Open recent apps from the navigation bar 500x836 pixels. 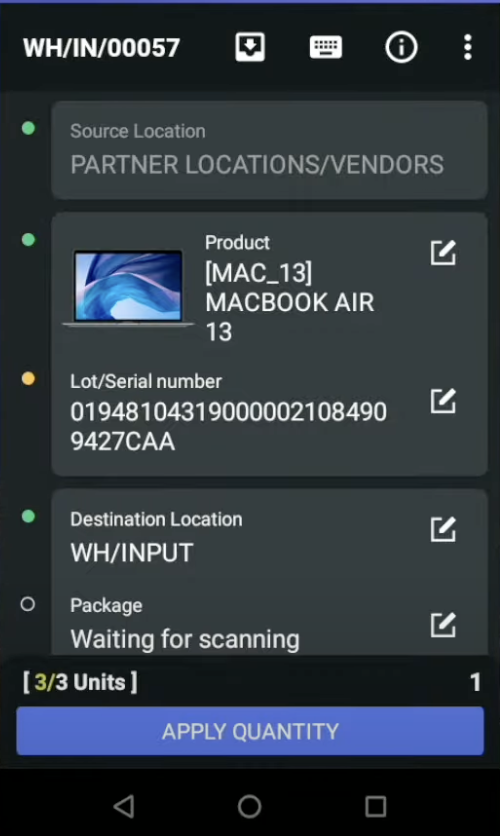point(375,806)
